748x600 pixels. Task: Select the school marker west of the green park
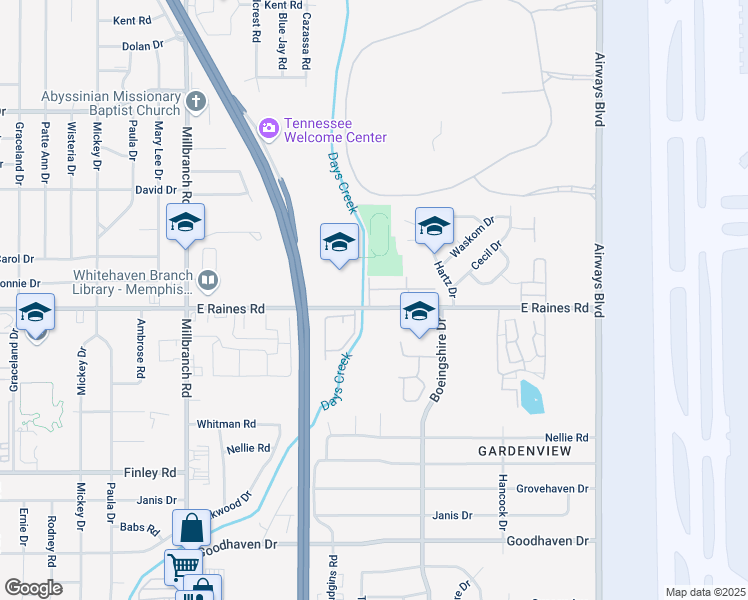[339, 243]
